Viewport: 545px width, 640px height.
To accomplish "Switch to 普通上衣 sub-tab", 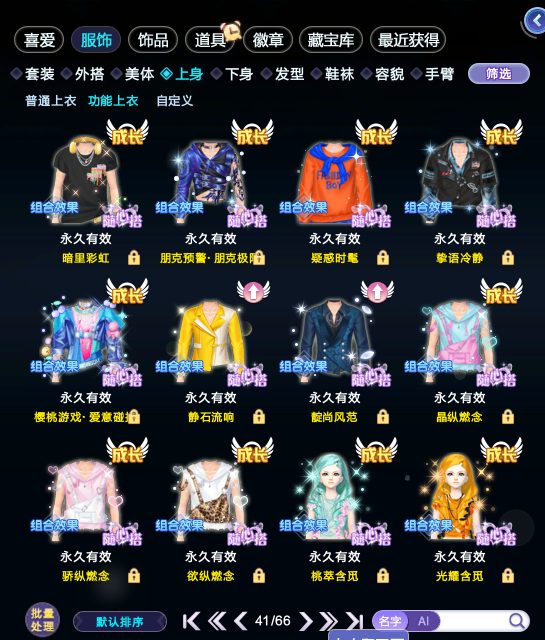I will [x=51, y=100].
